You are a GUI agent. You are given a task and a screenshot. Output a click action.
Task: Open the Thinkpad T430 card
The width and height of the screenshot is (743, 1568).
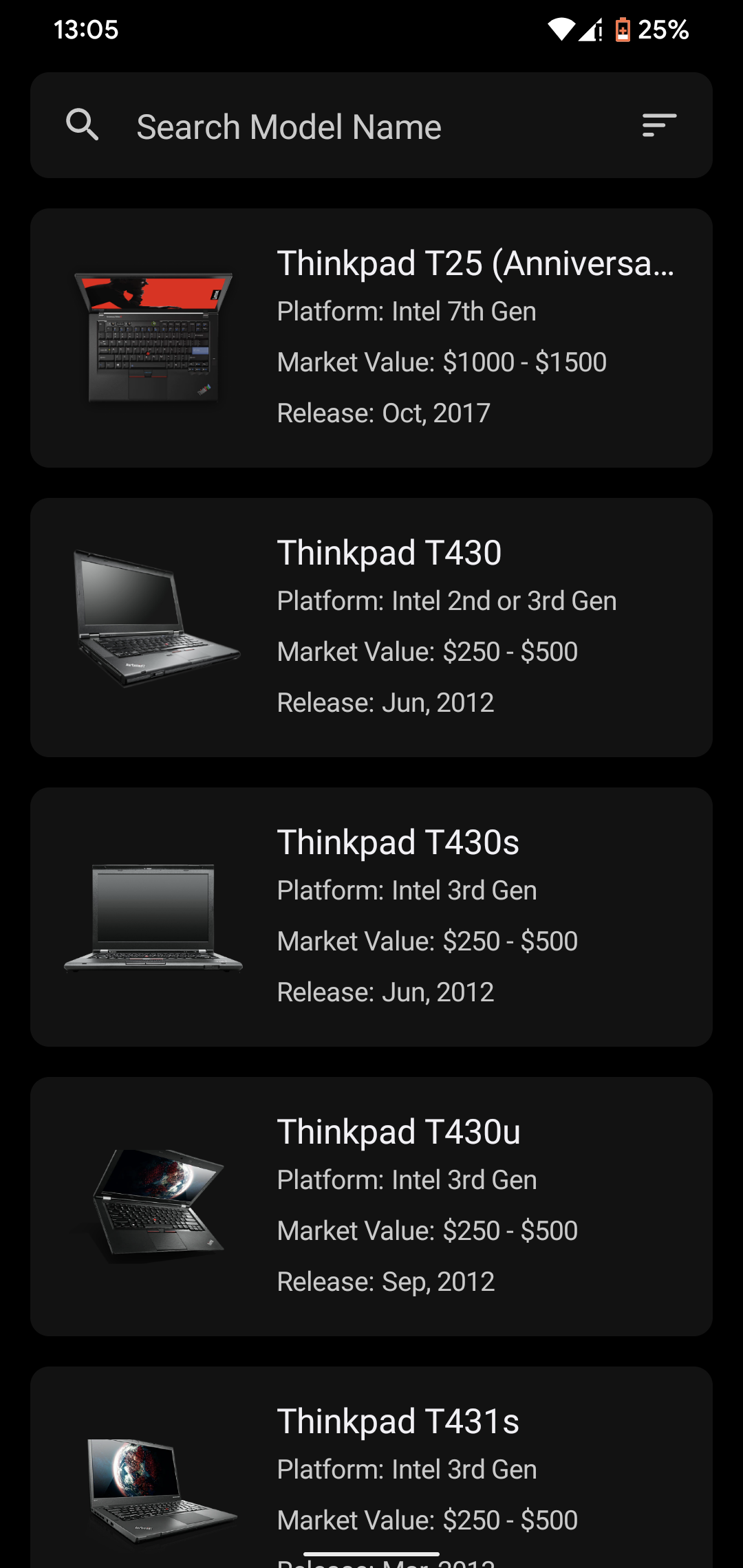coord(371,627)
